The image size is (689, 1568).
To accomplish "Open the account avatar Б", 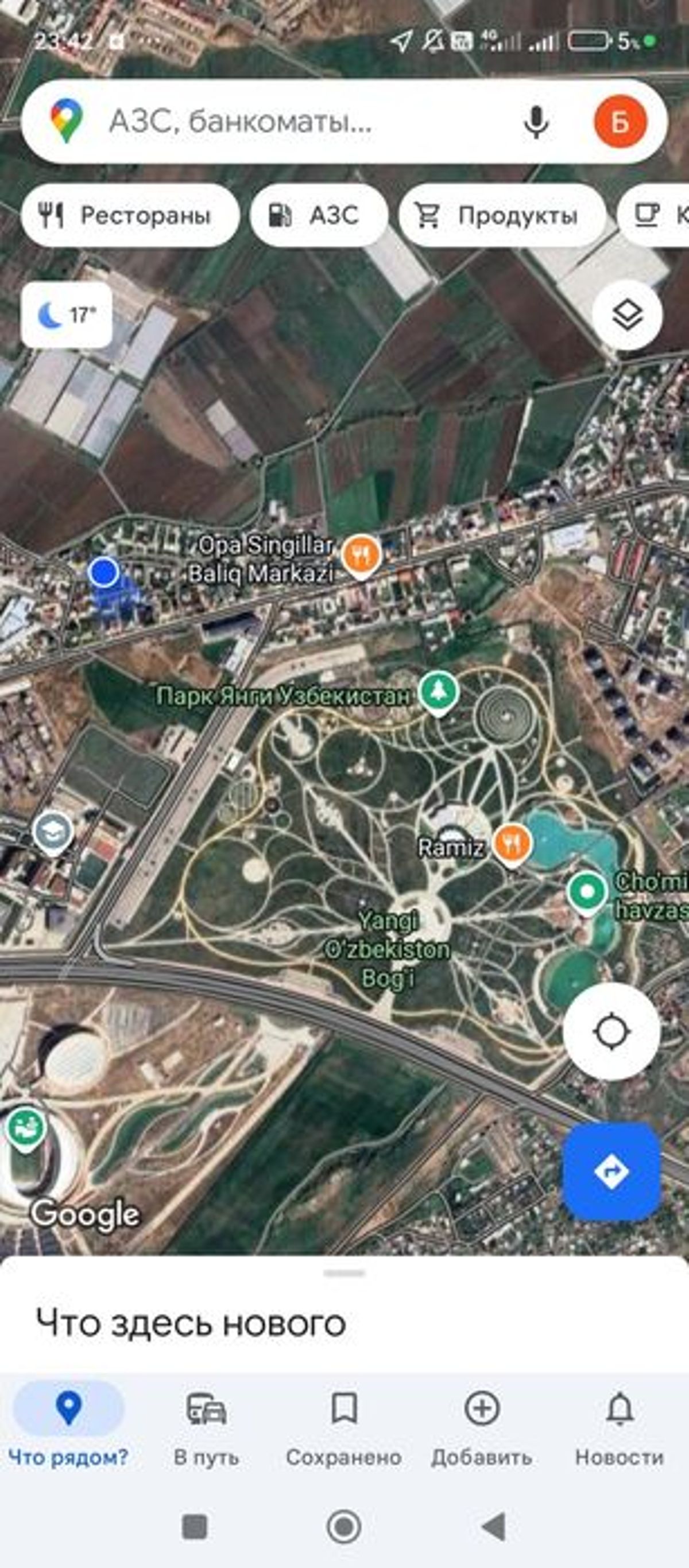I will tap(620, 122).
